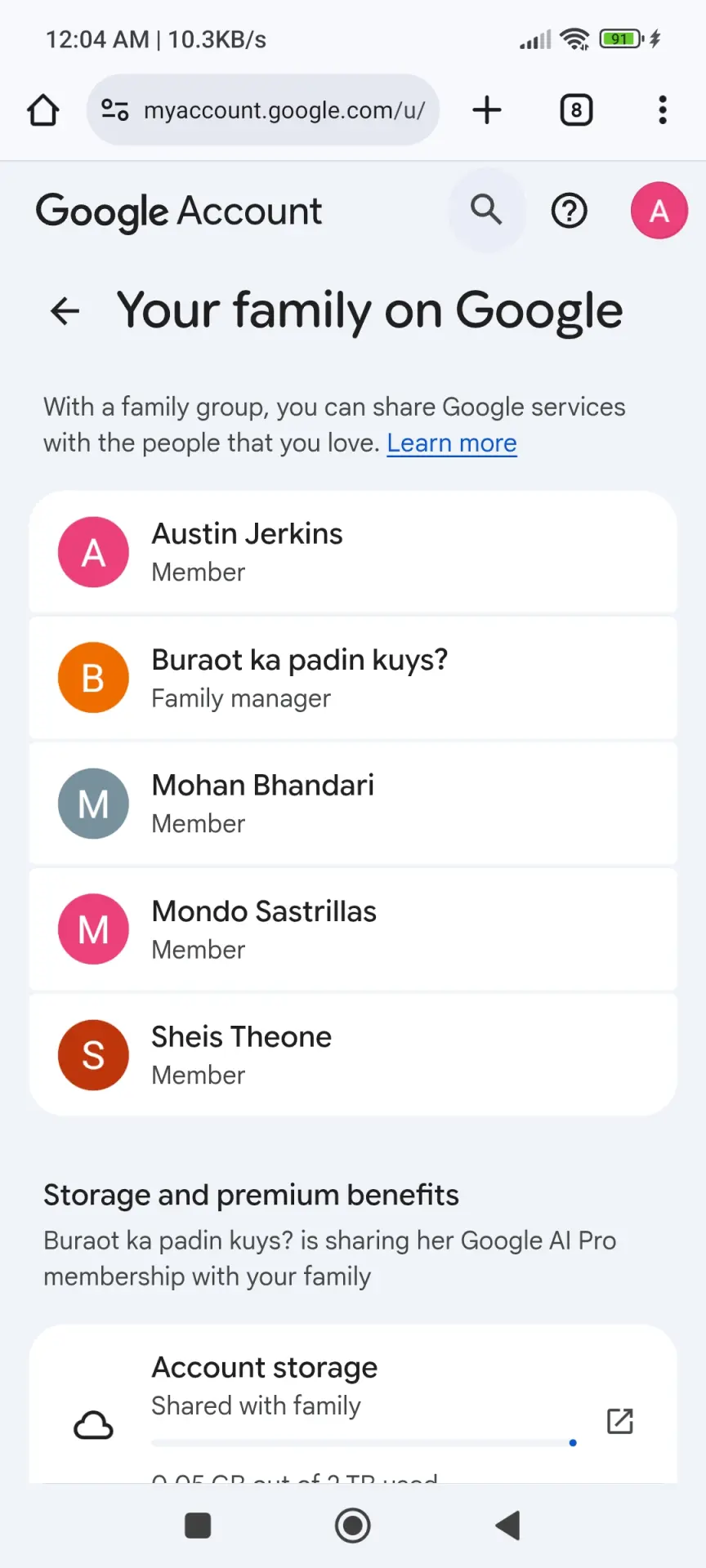Tap the system back navigation button
706x1568 pixels.
point(507,1525)
